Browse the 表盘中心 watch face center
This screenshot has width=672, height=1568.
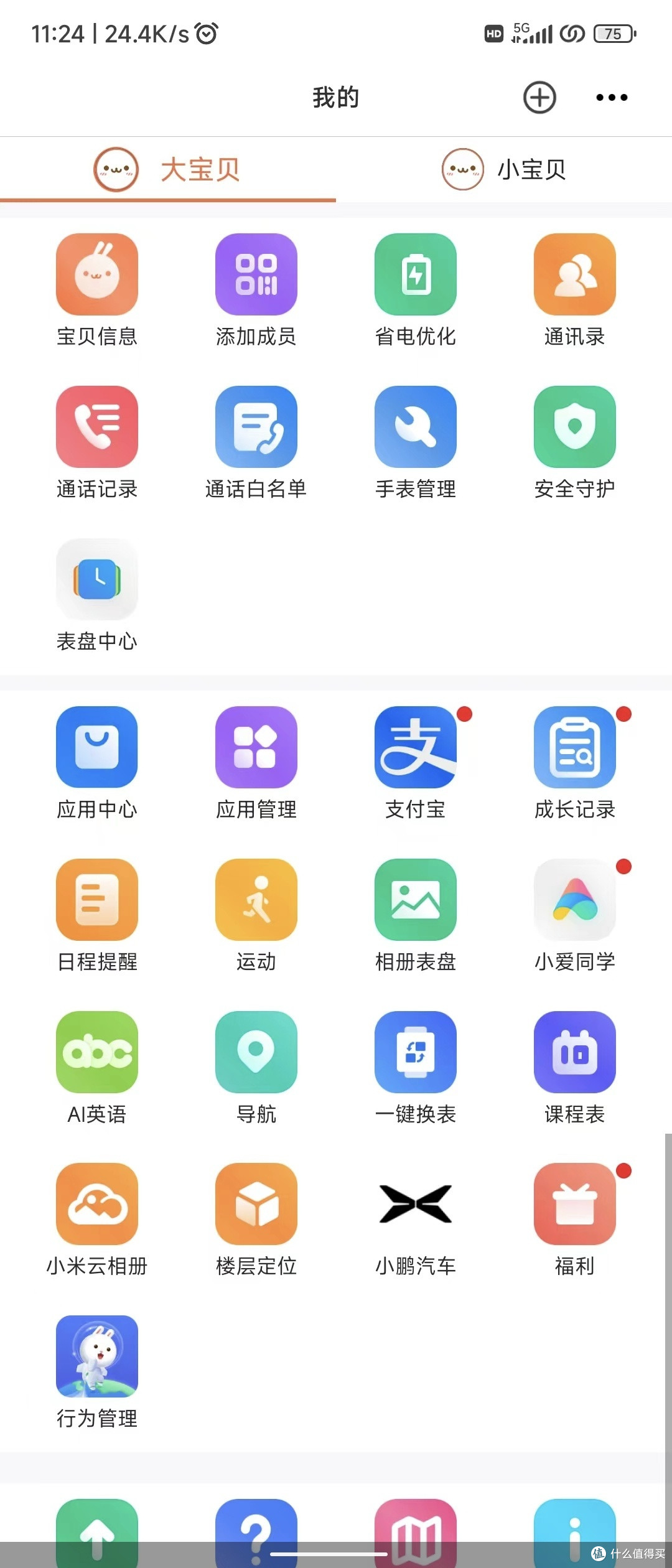tap(96, 579)
